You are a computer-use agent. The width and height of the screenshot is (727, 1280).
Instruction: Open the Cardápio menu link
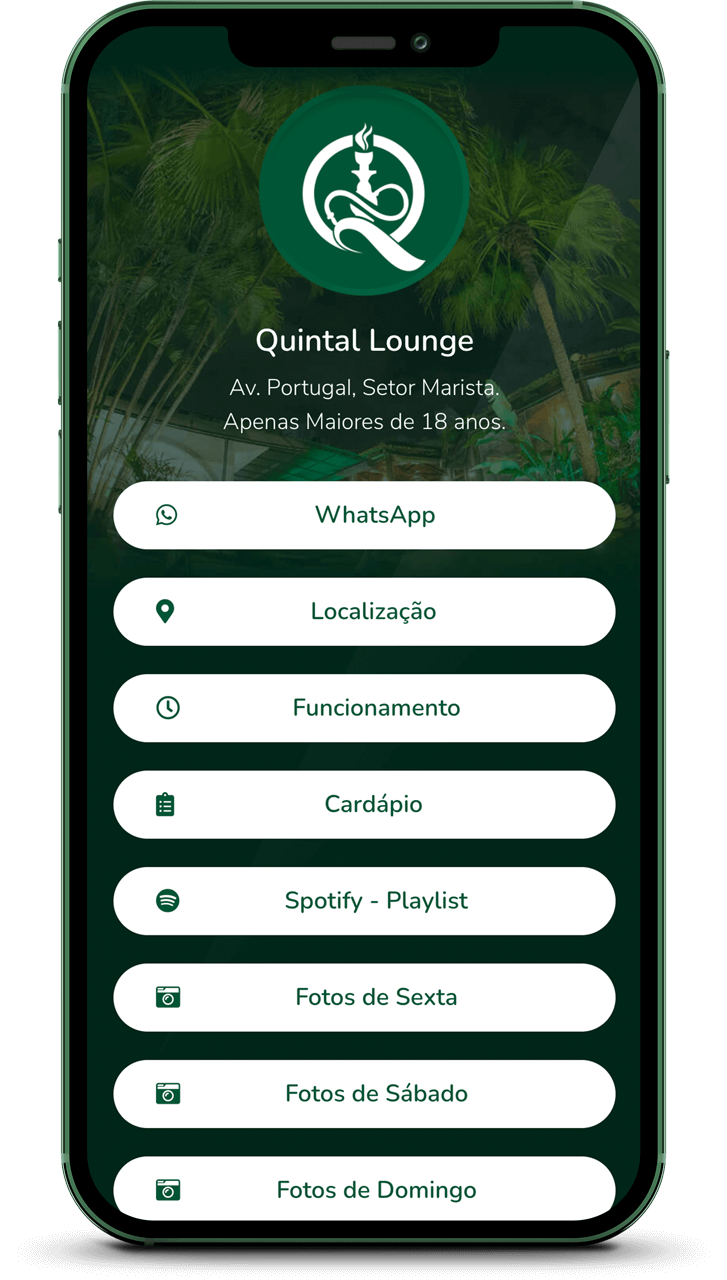point(364,804)
